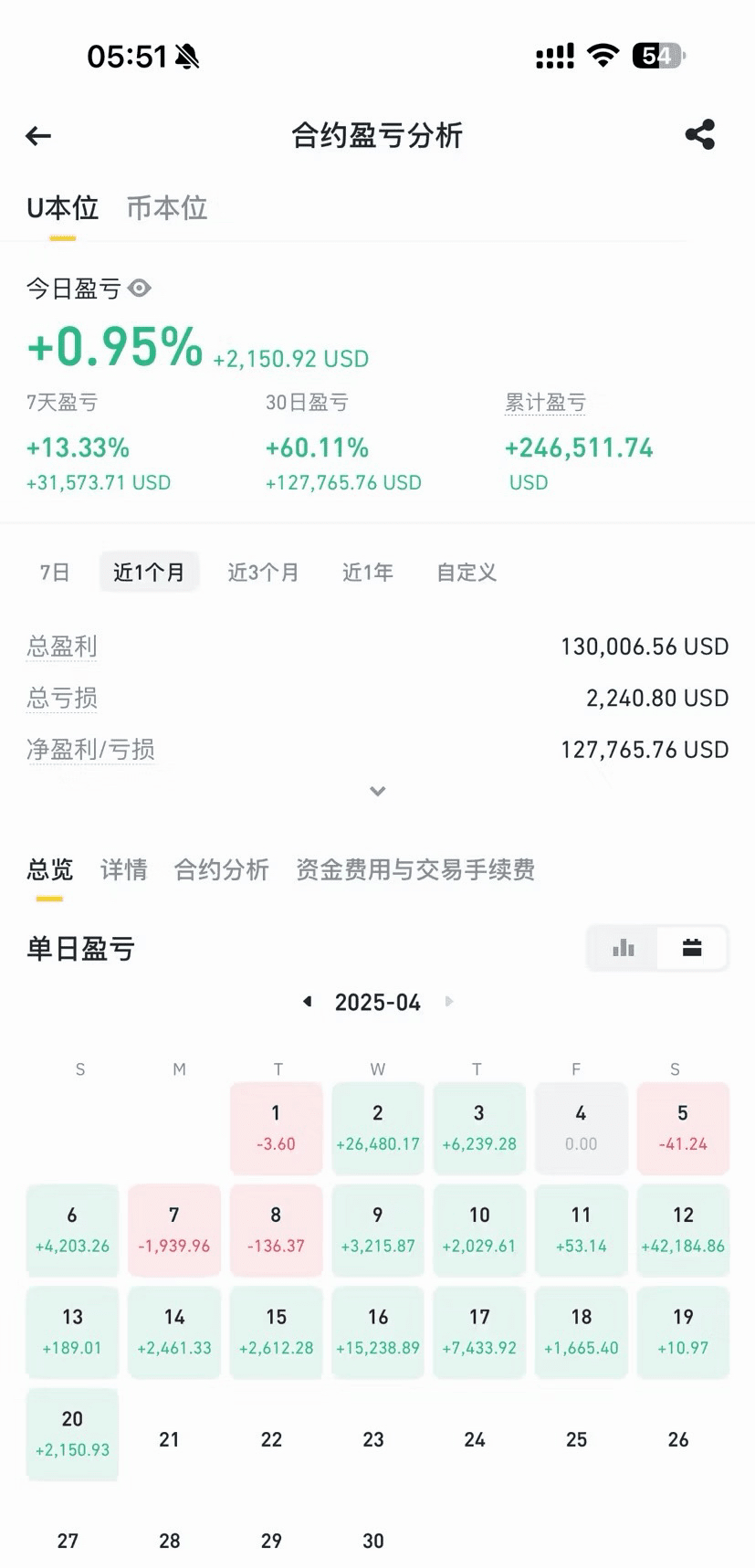Choose the 自定义 custom range
The height and width of the screenshot is (1568, 755).
467,573
